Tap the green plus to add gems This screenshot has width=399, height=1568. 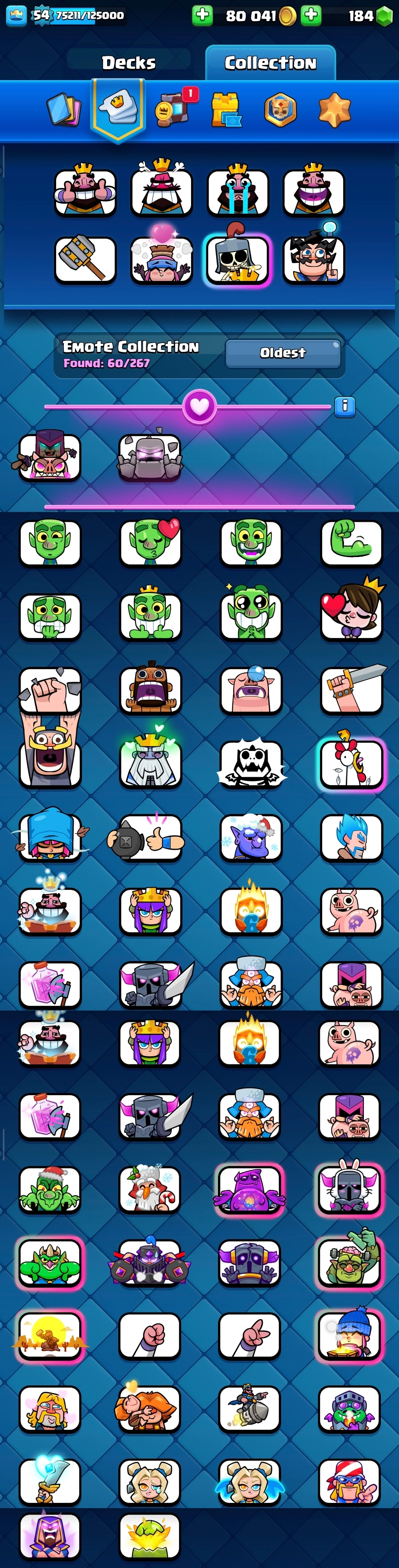coord(311,15)
